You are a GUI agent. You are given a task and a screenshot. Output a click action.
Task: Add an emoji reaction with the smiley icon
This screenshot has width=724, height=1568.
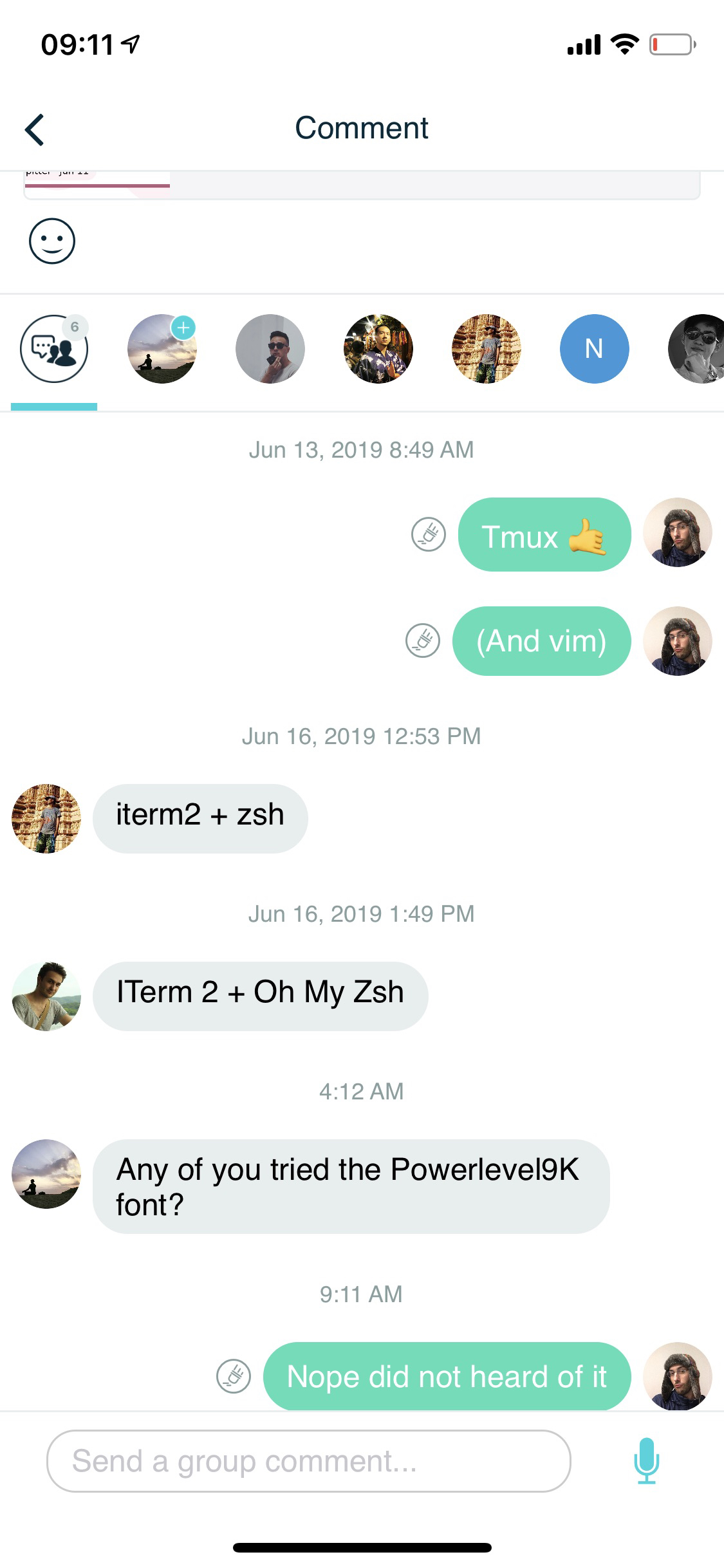52,241
